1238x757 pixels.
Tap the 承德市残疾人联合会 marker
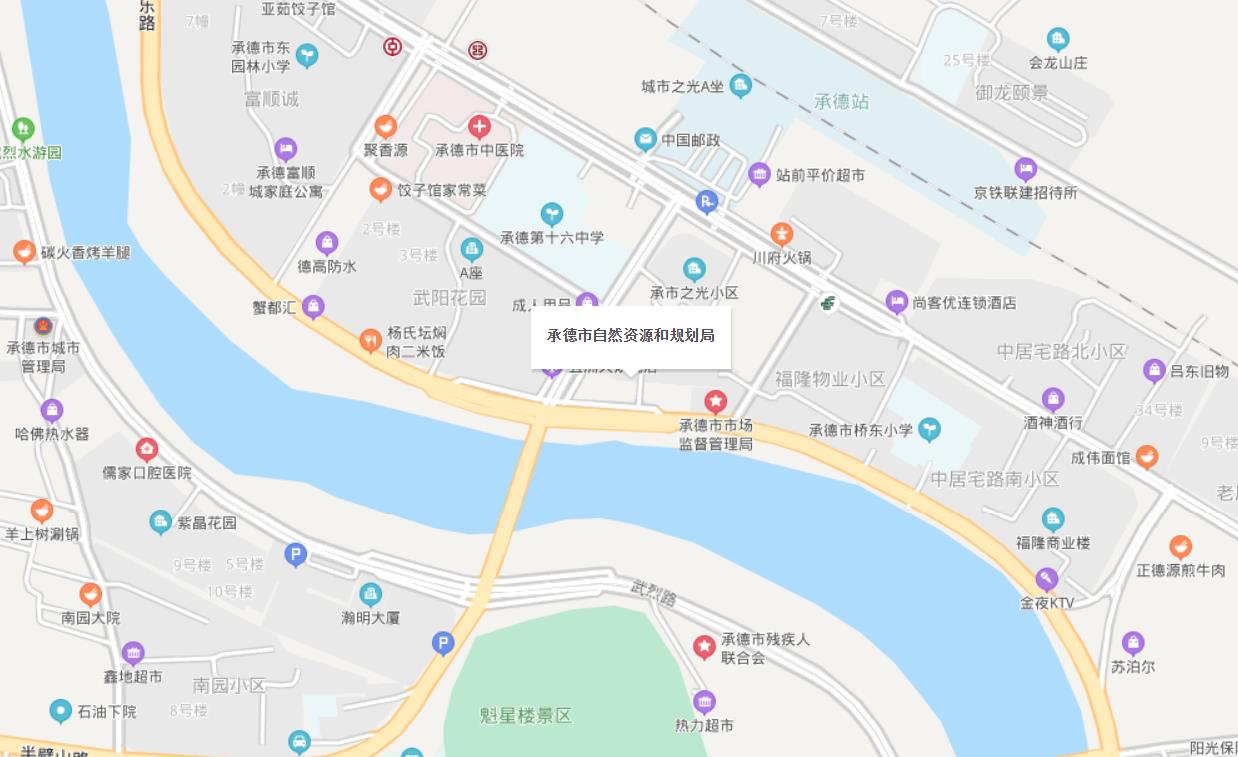(x=704, y=646)
